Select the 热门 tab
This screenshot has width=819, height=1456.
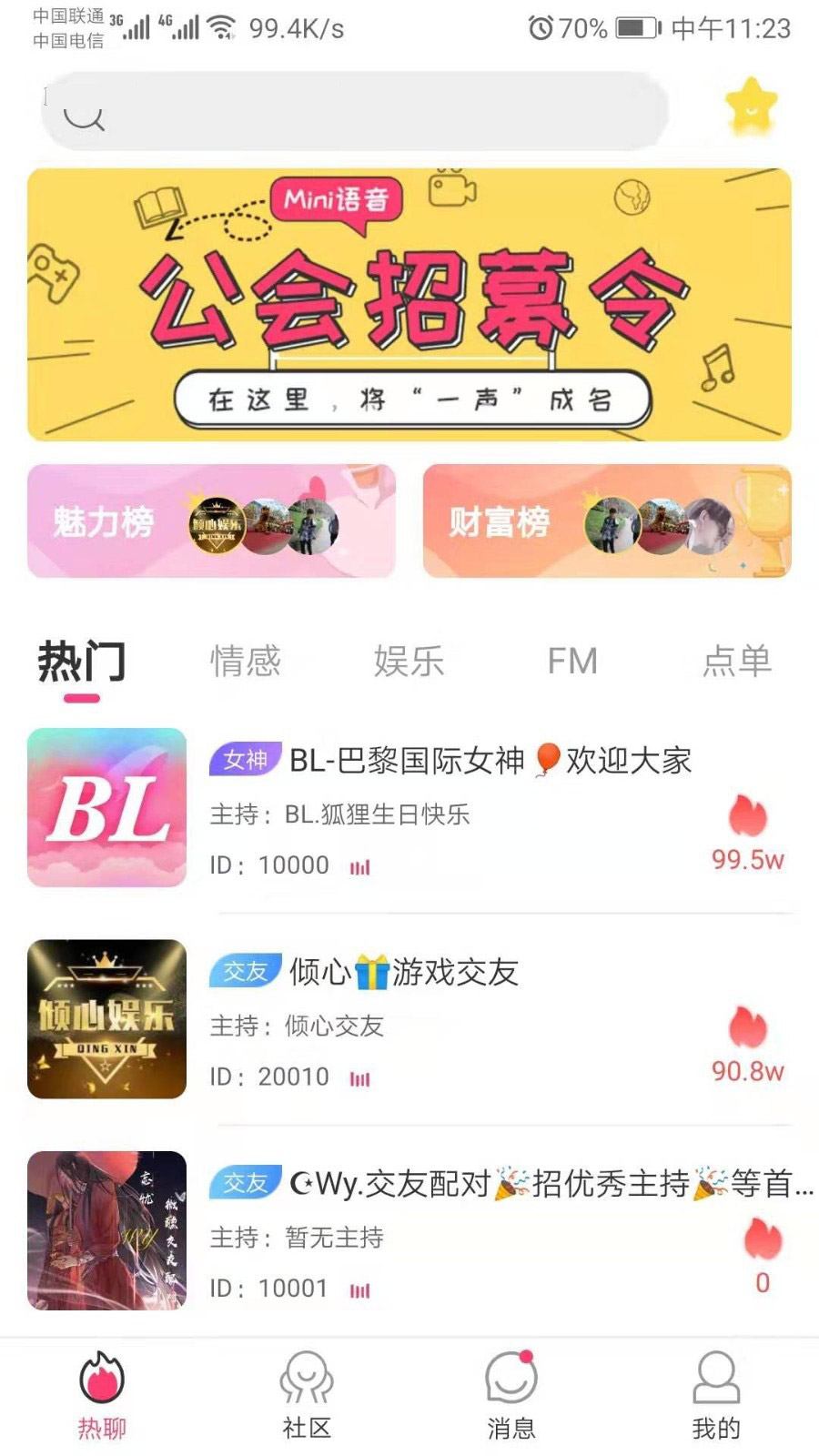[82, 662]
